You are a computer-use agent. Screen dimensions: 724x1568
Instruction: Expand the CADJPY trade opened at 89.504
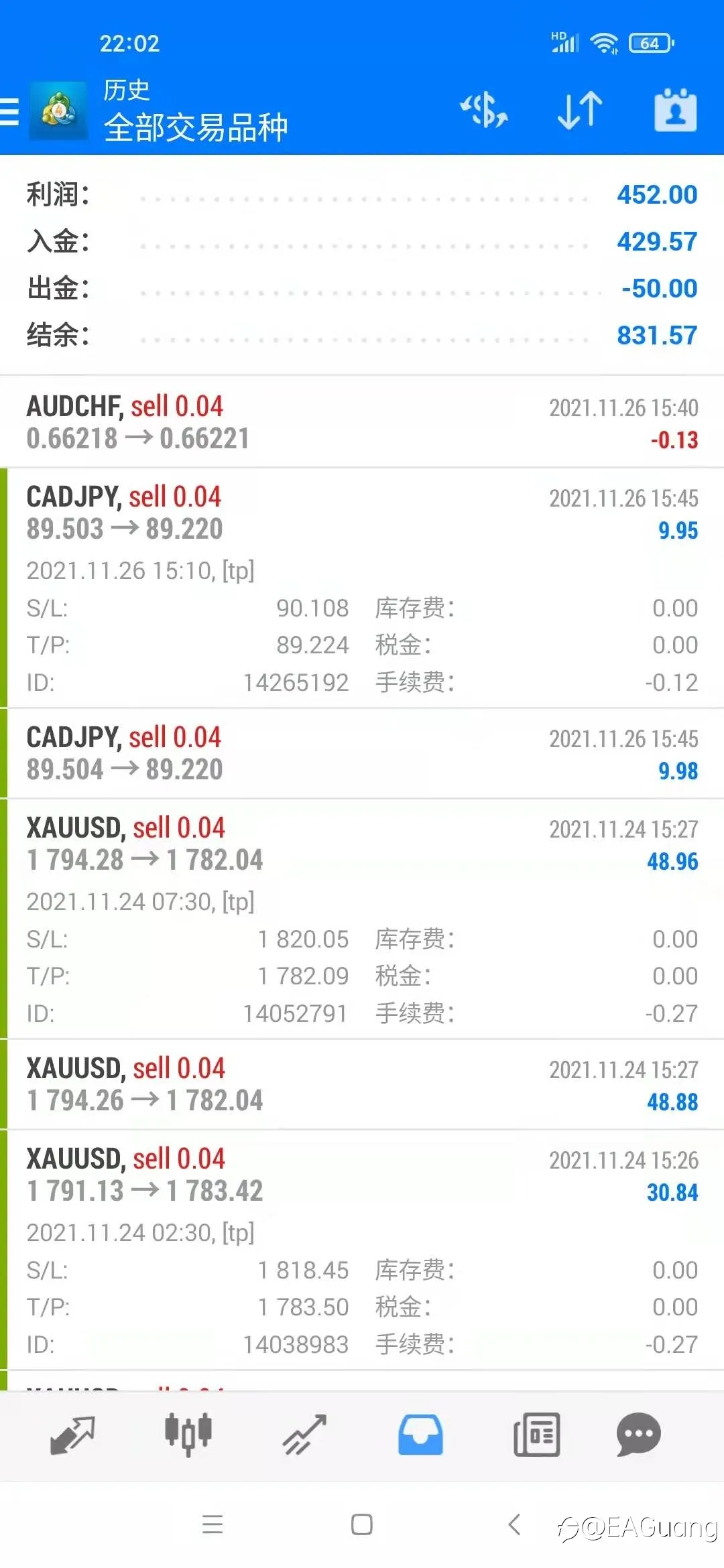coord(362,753)
